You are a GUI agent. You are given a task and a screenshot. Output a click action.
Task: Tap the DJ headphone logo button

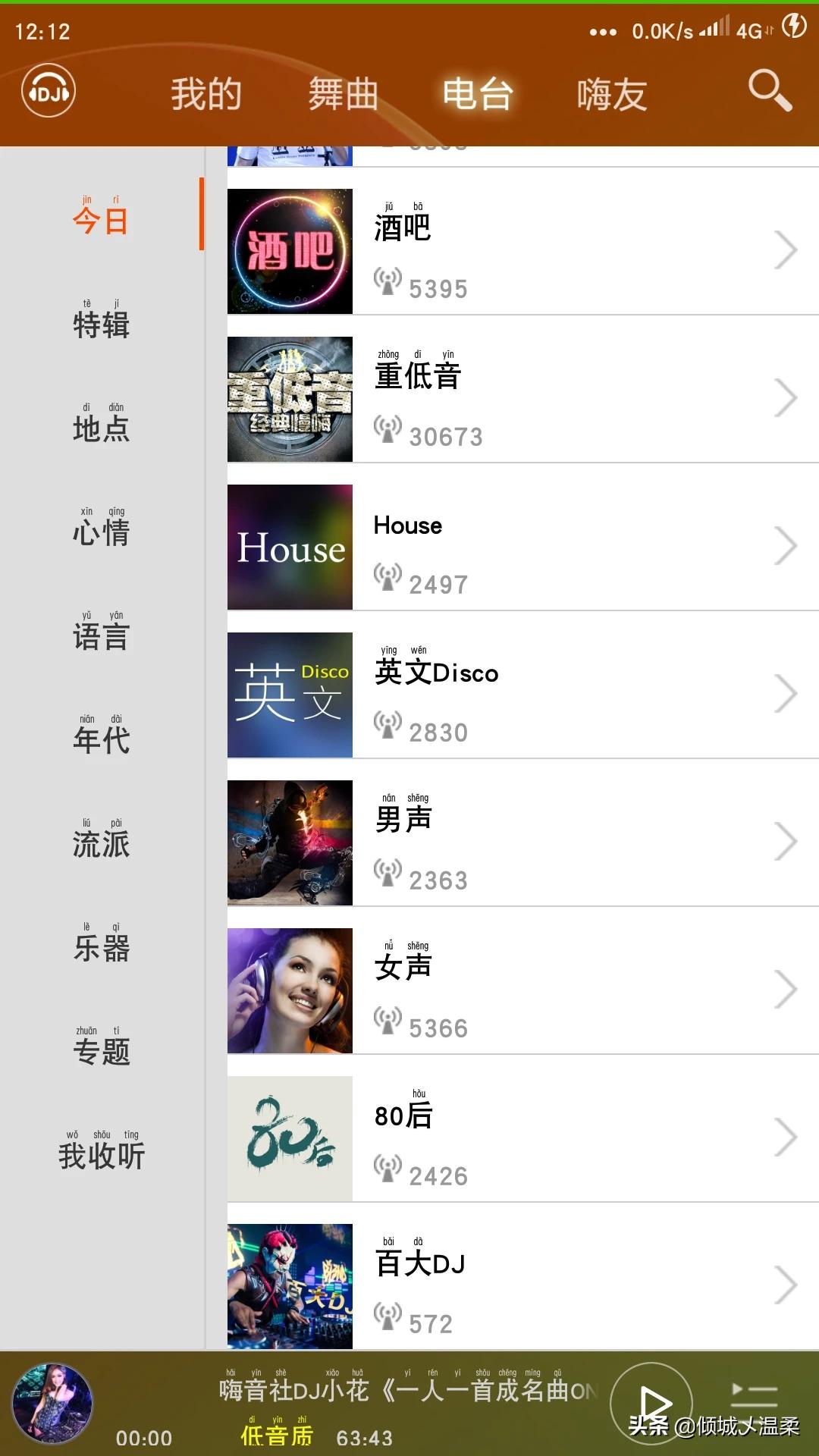[x=49, y=92]
